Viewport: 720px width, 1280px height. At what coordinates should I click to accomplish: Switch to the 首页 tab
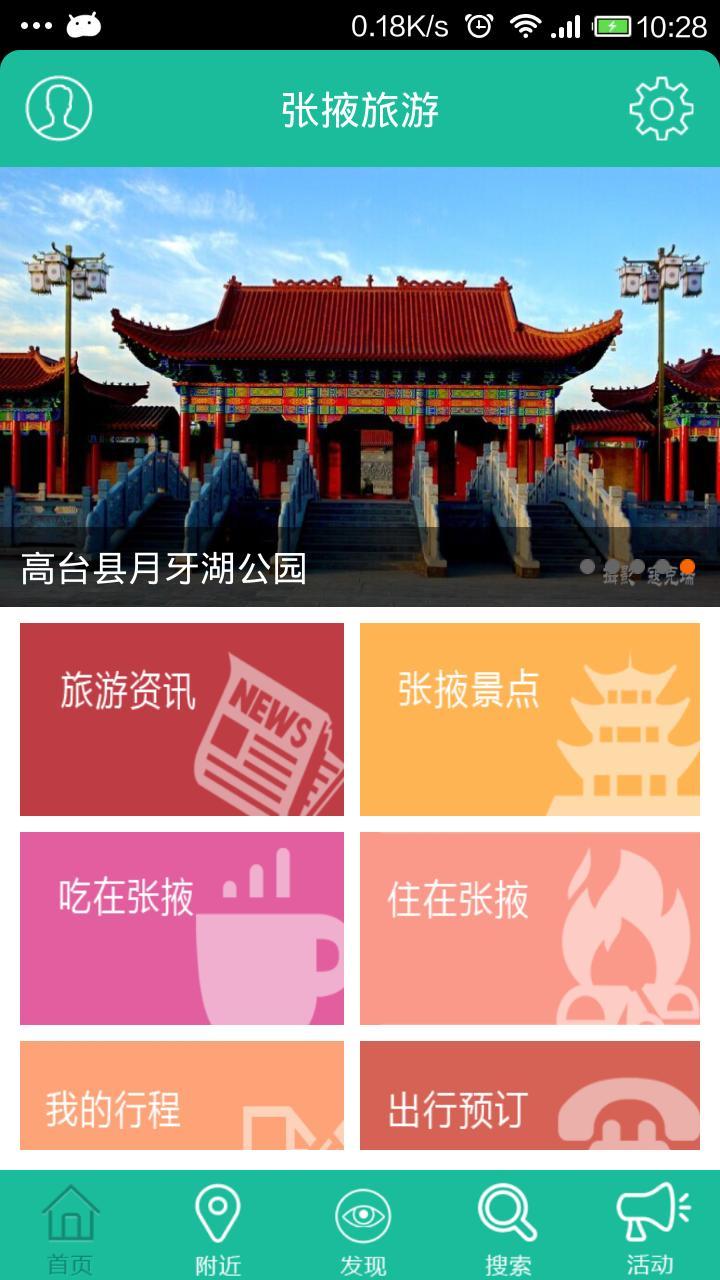[x=71, y=1228]
